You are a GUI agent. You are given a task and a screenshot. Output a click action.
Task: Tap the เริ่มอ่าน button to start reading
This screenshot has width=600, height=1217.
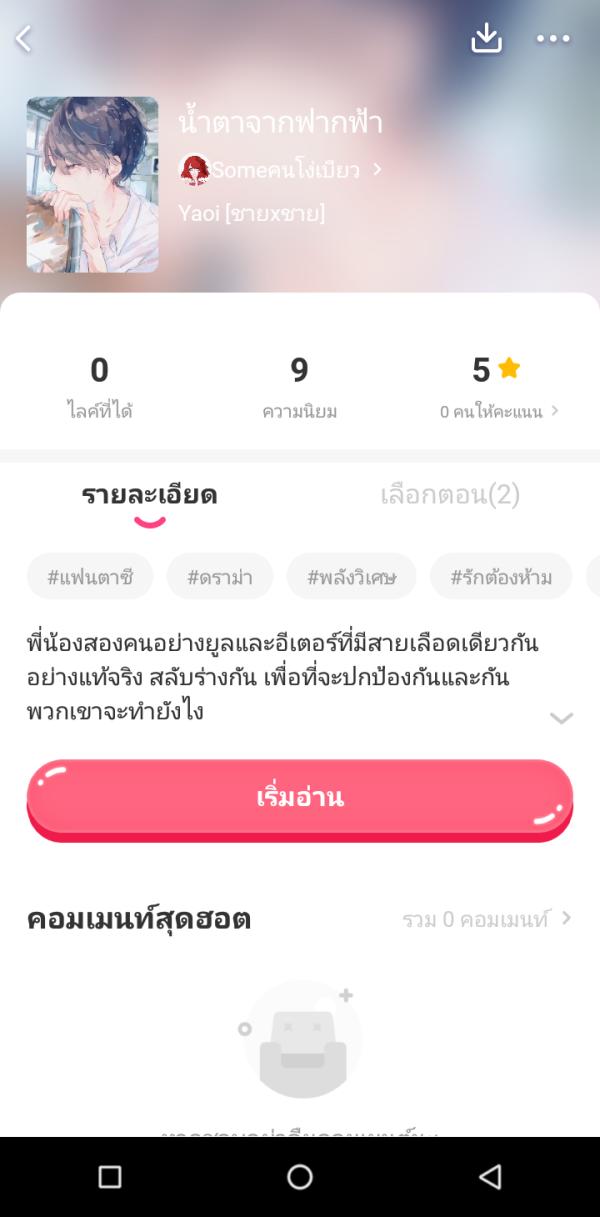[299, 797]
